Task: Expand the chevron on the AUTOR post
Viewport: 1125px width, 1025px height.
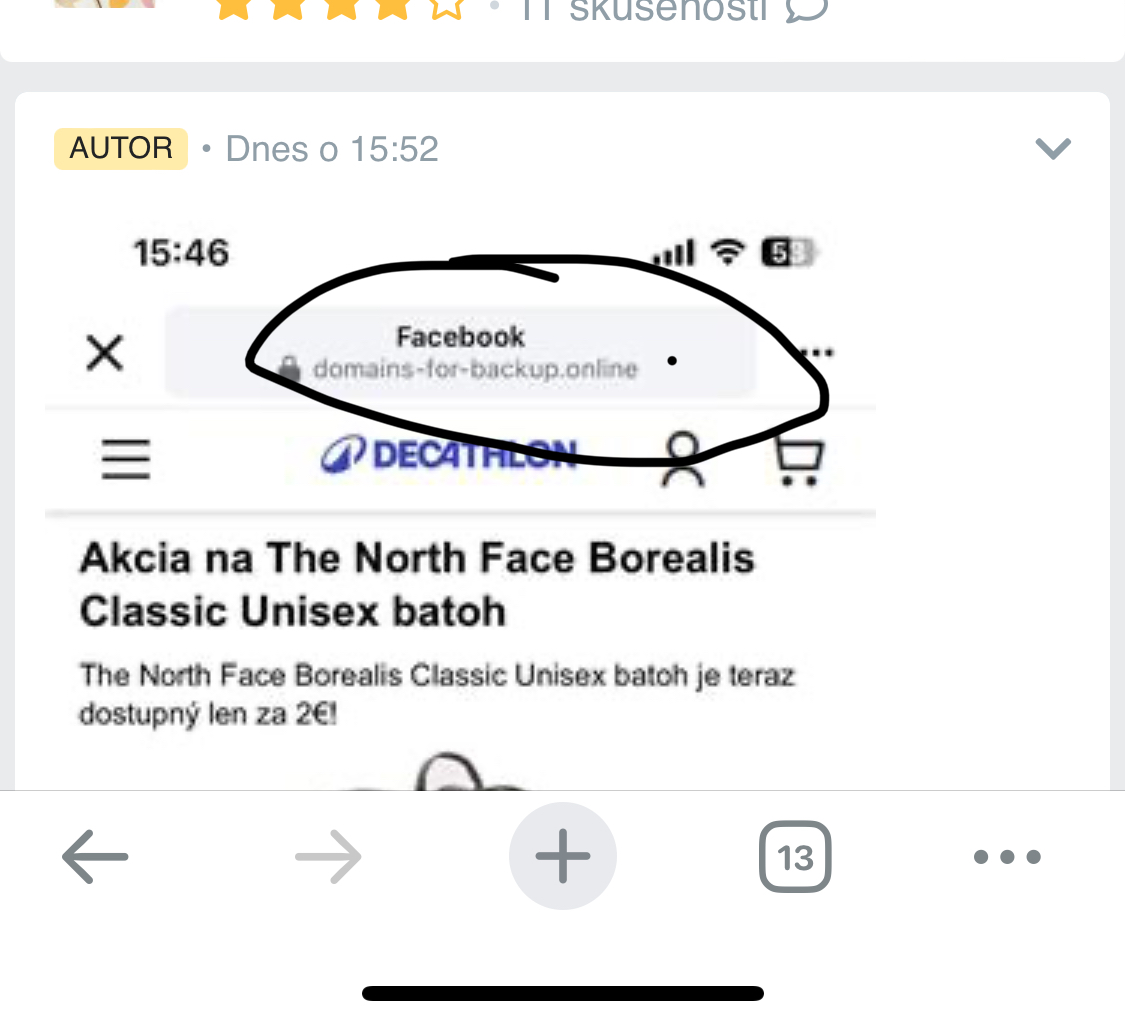Action: [x=1053, y=149]
